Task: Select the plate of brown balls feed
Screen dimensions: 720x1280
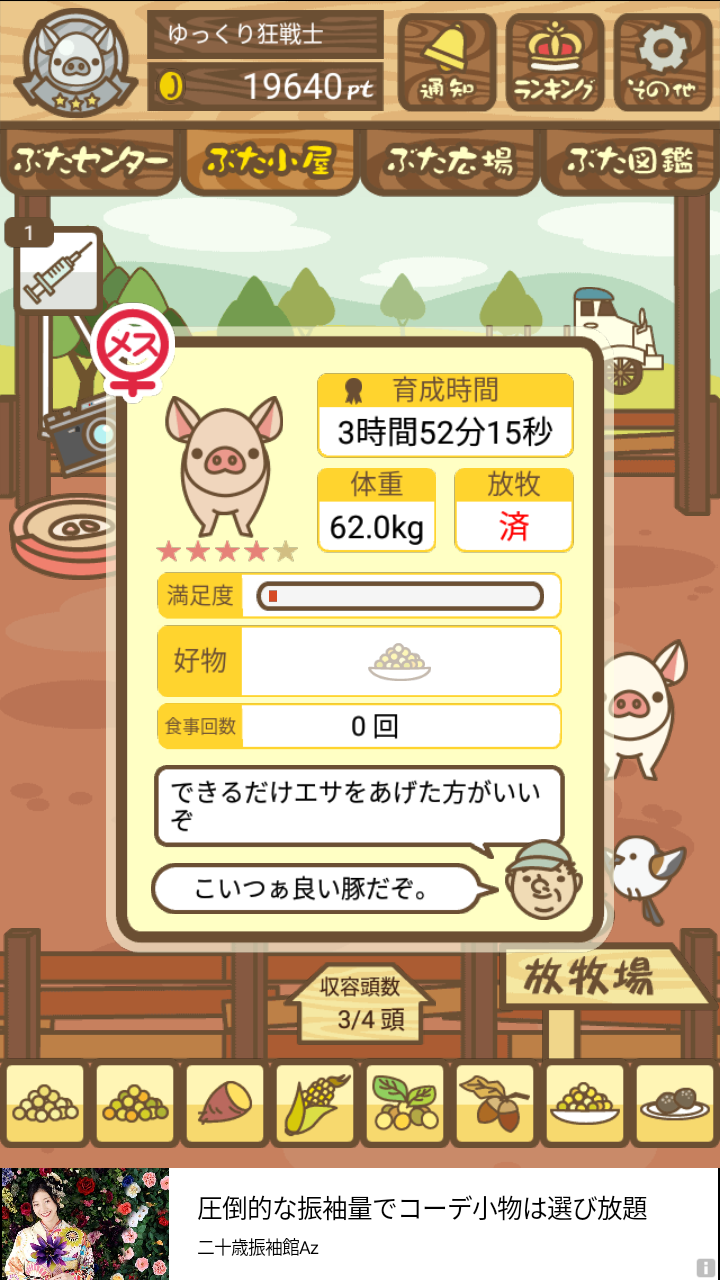Action: click(676, 1104)
